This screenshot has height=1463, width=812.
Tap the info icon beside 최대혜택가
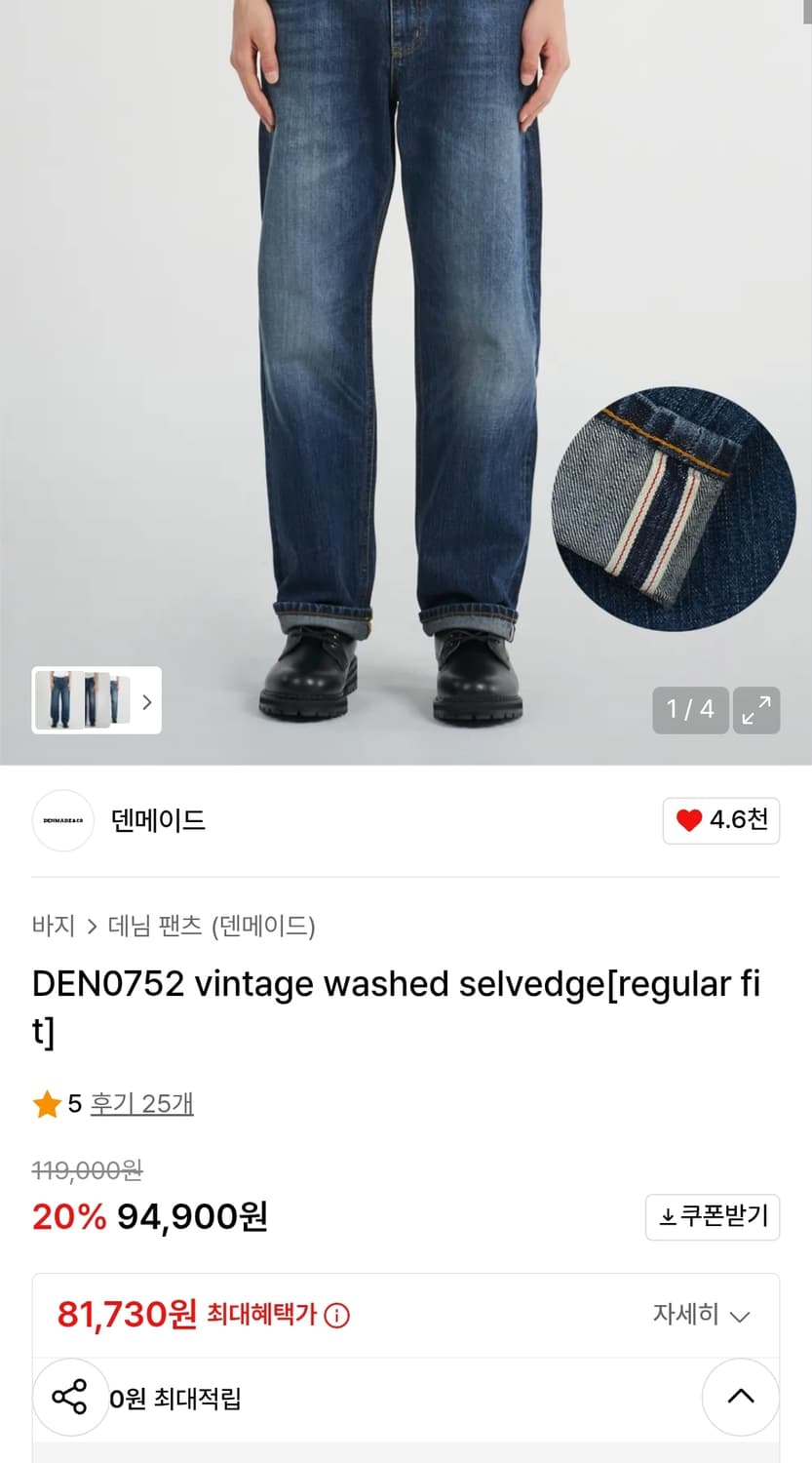tap(337, 1315)
